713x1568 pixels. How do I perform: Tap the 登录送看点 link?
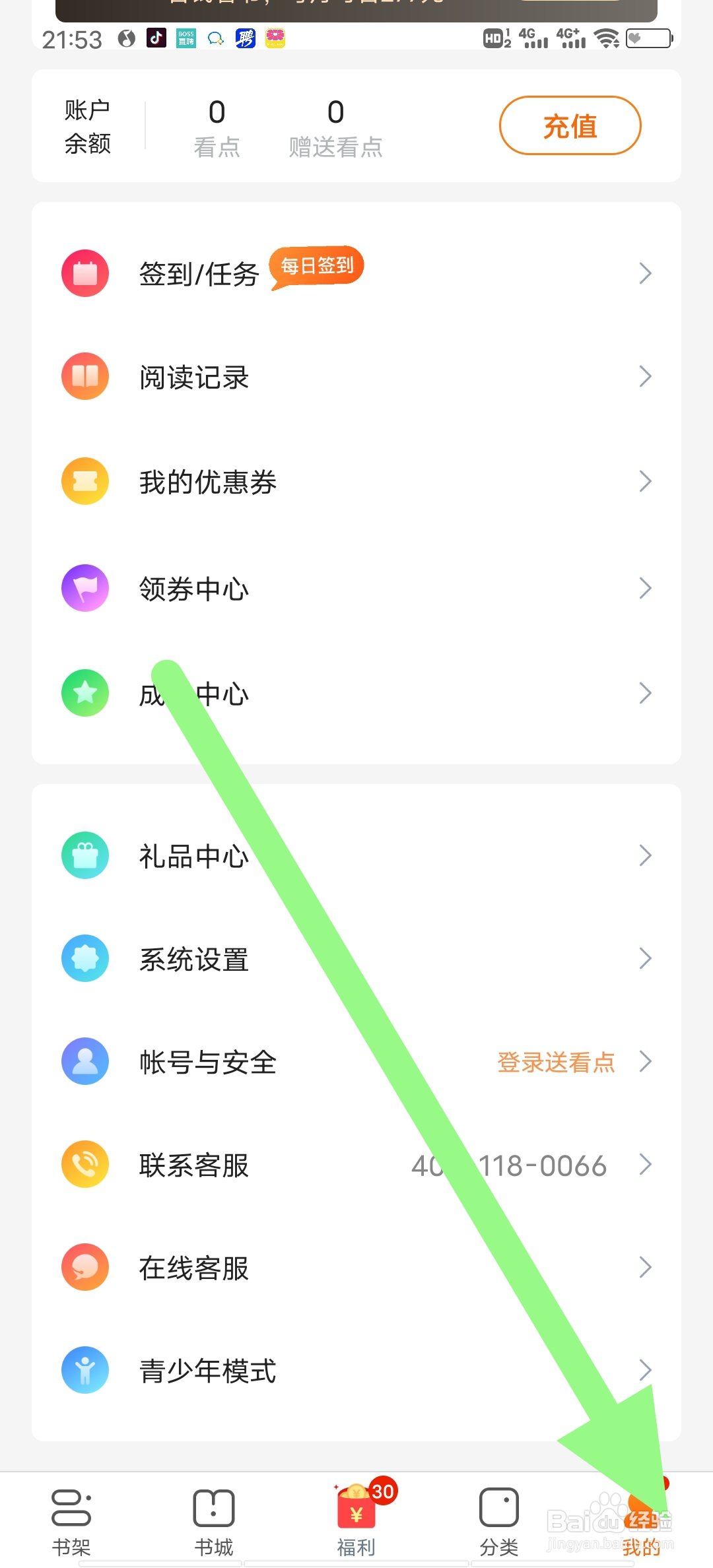pos(556,1062)
